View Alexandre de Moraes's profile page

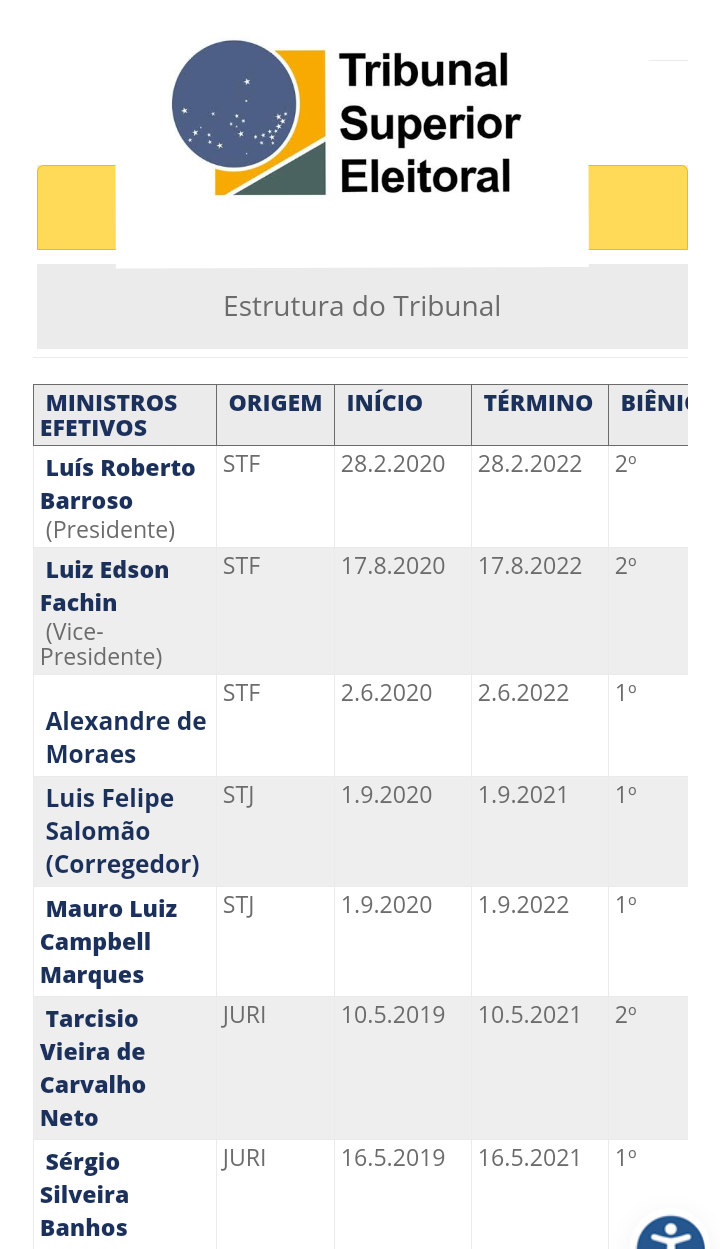(126, 737)
